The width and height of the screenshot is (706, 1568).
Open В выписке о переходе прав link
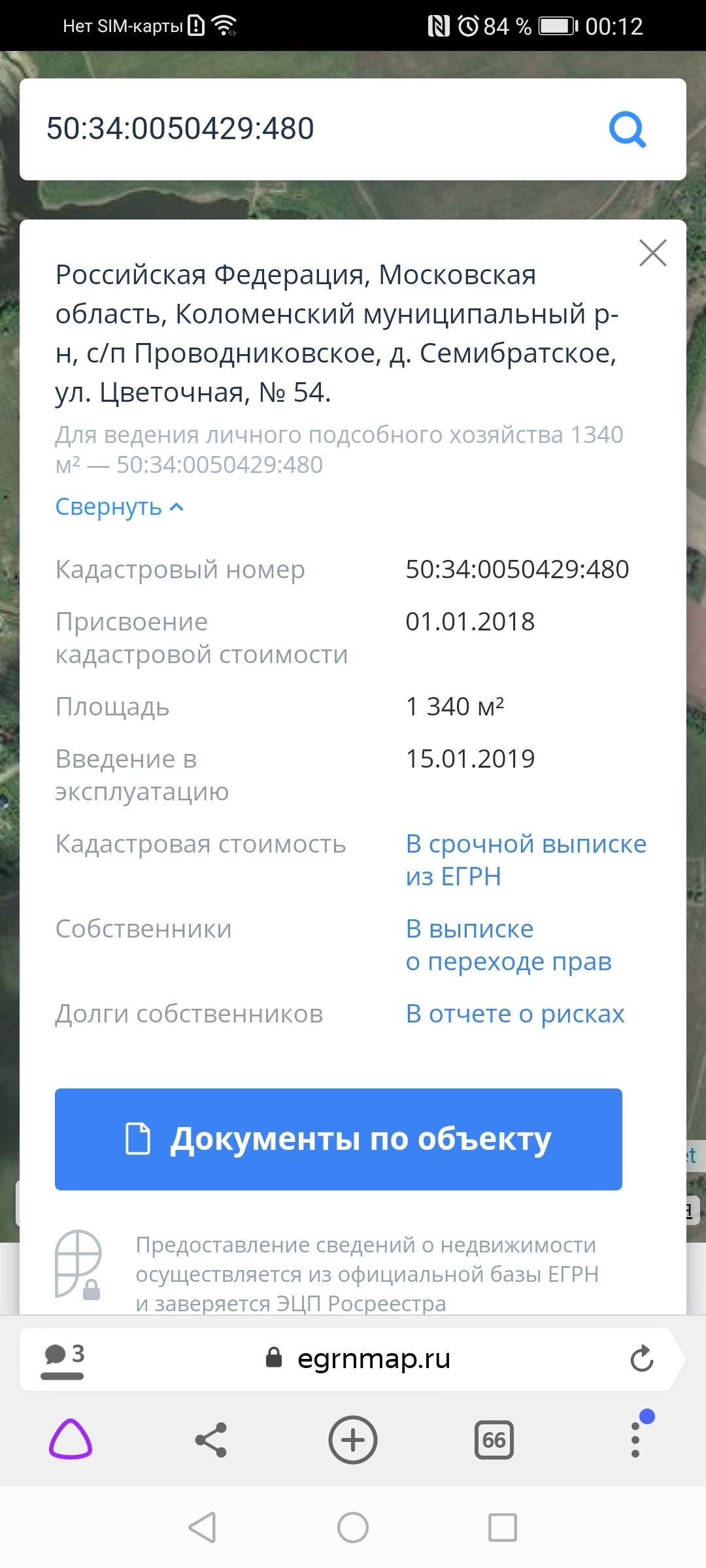click(508, 945)
